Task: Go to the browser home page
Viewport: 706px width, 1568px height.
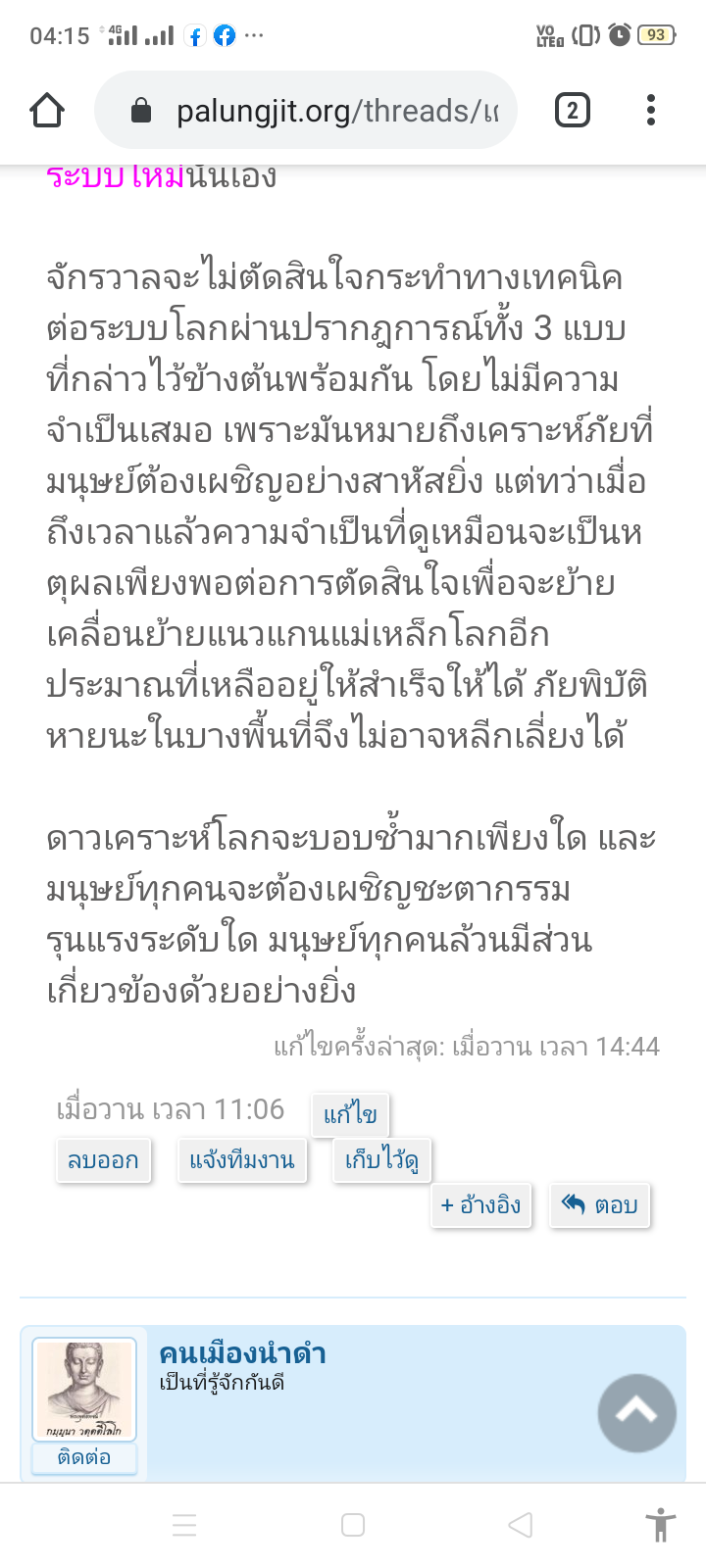Action: click(x=47, y=111)
